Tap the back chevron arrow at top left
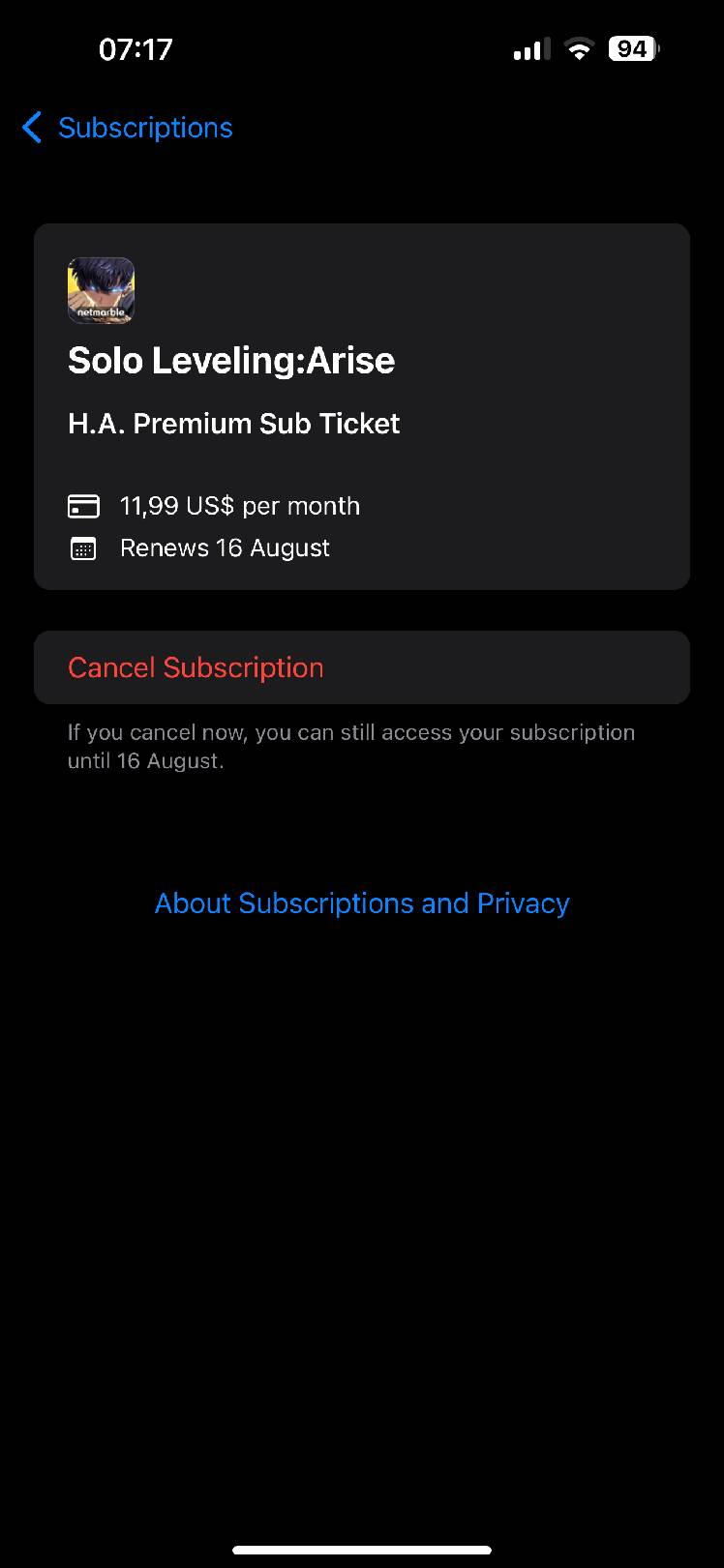This screenshot has width=724, height=1568. 32,127
